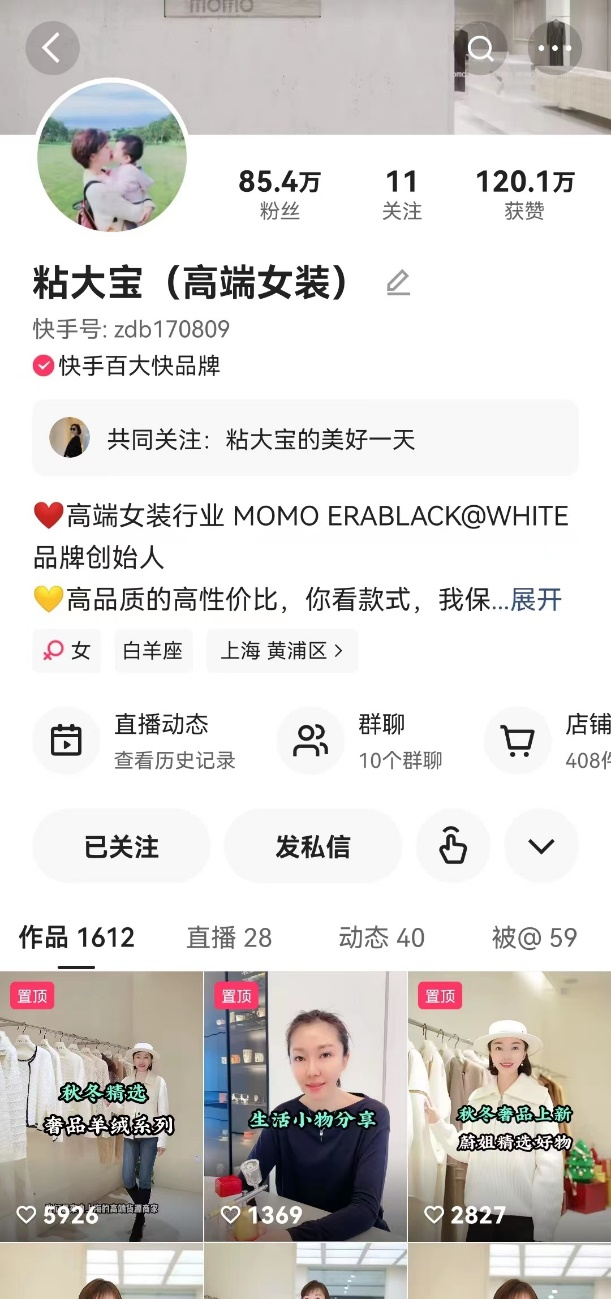Switch to the 直播 28 tab

(229, 937)
